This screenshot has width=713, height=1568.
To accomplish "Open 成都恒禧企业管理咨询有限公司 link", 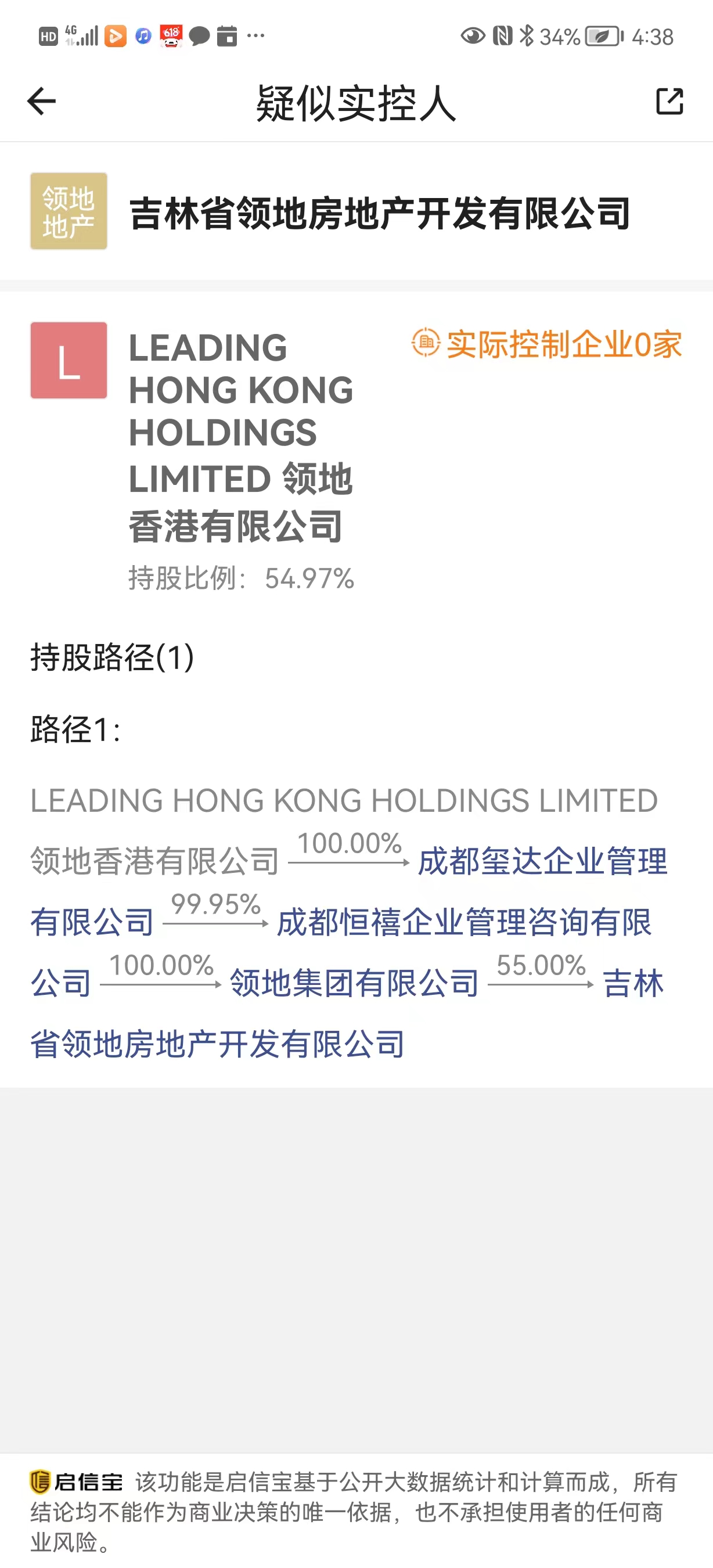I will coord(463,923).
